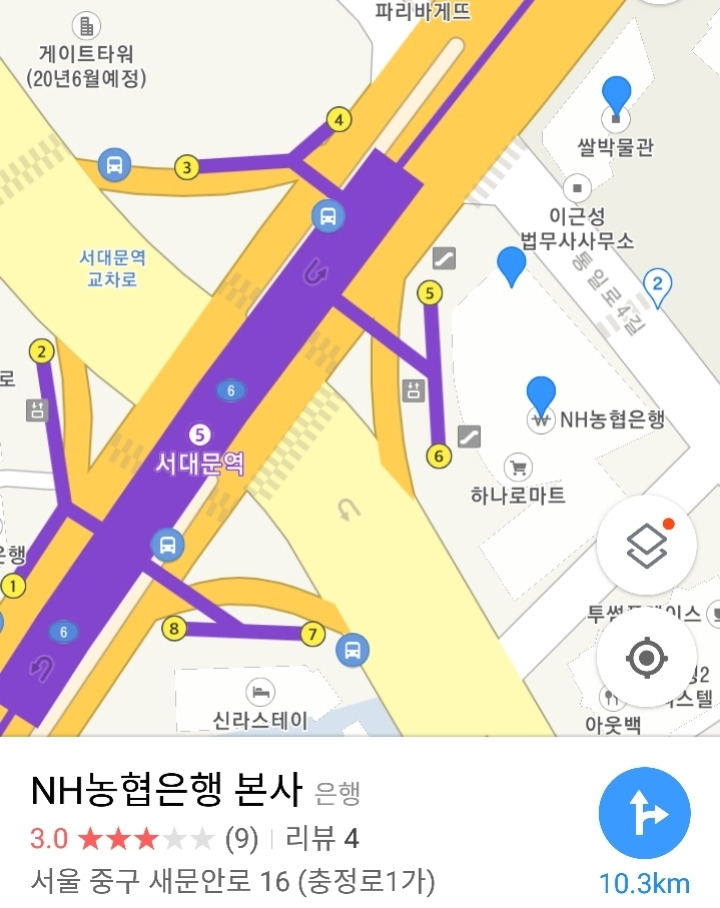
Task: Tap the 하나로마트 shop marker
Action: pyautogui.click(x=518, y=467)
